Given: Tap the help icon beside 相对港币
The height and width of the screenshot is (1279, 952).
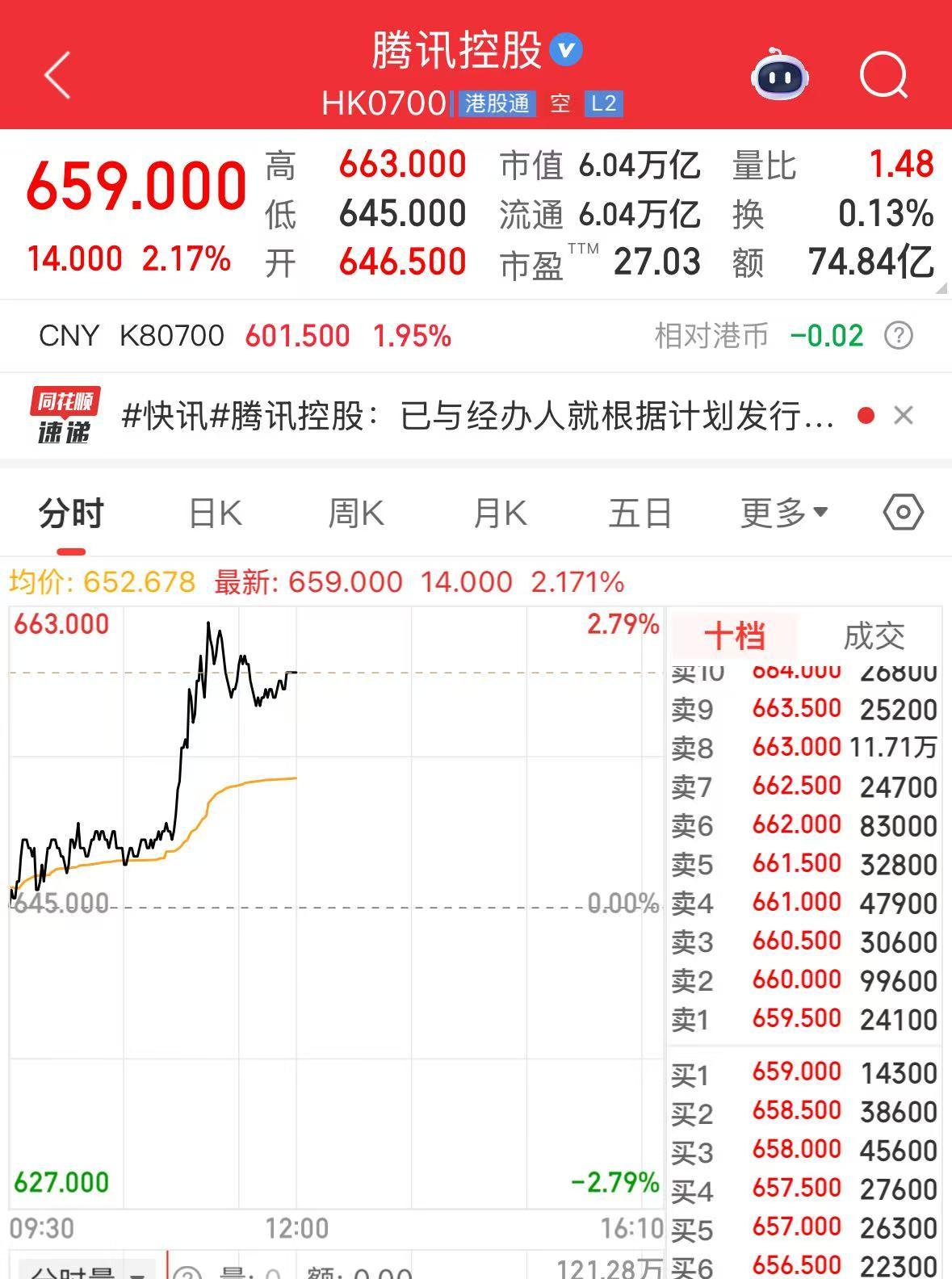Looking at the screenshot, I should coord(899,335).
